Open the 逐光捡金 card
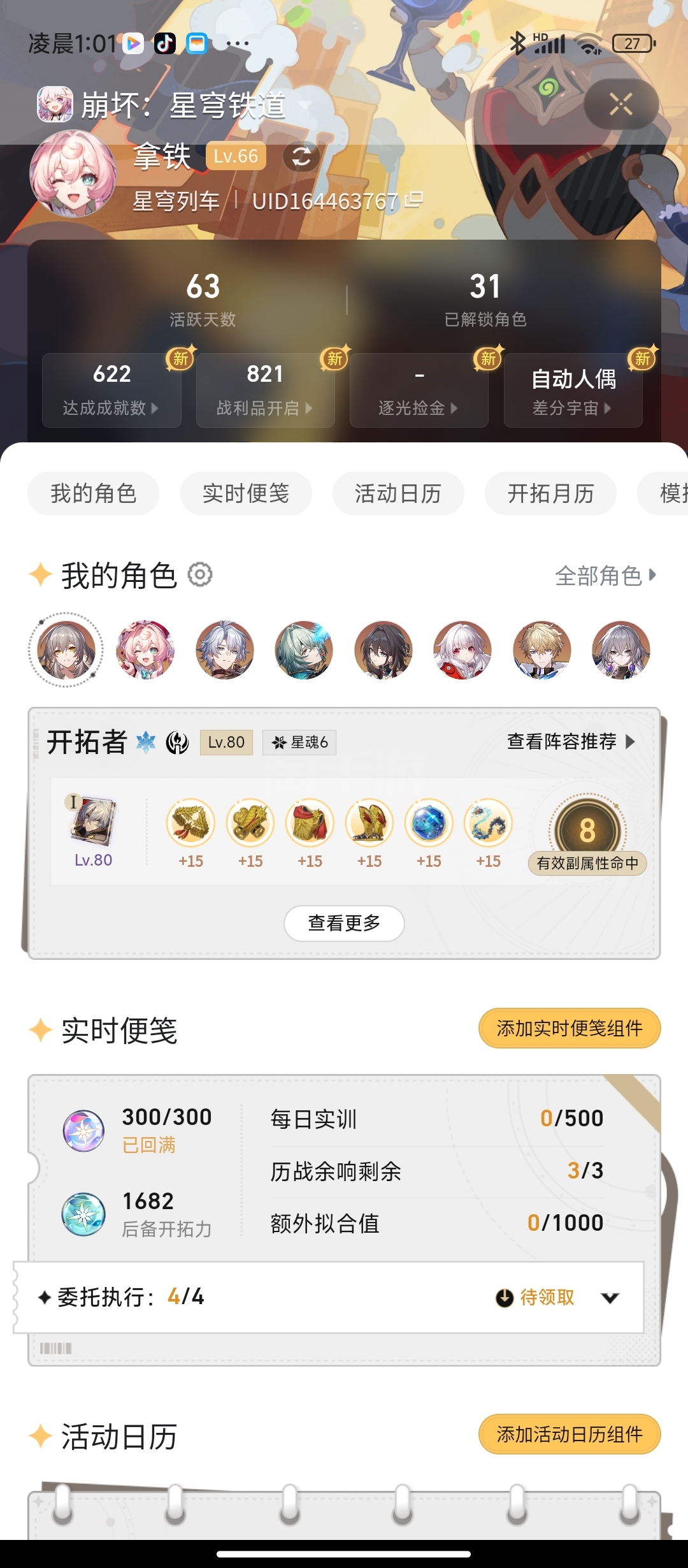This screenshot has width=688, height=1568. click(419, 390)
